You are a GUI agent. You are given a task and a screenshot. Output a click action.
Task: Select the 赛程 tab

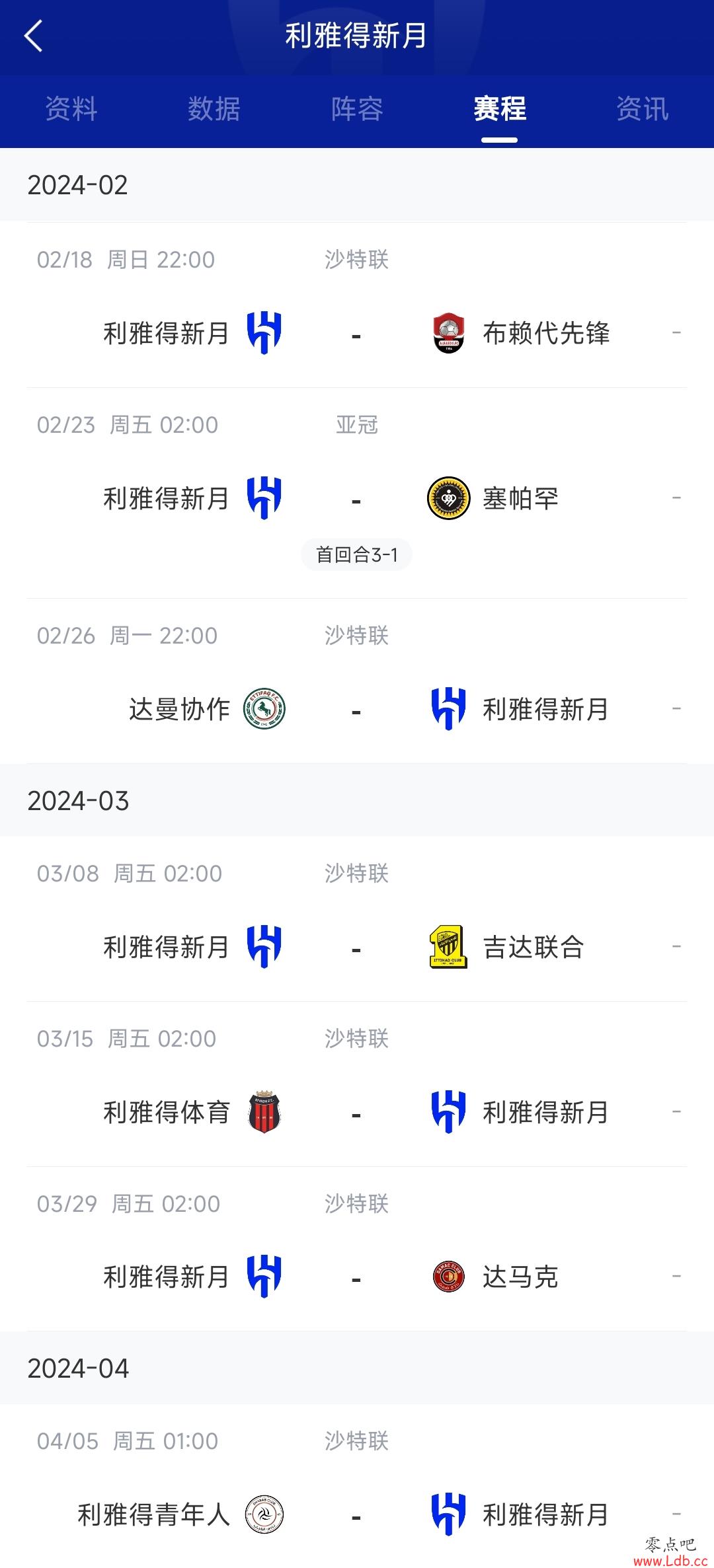pyautogui.click(x=500, y=109)
